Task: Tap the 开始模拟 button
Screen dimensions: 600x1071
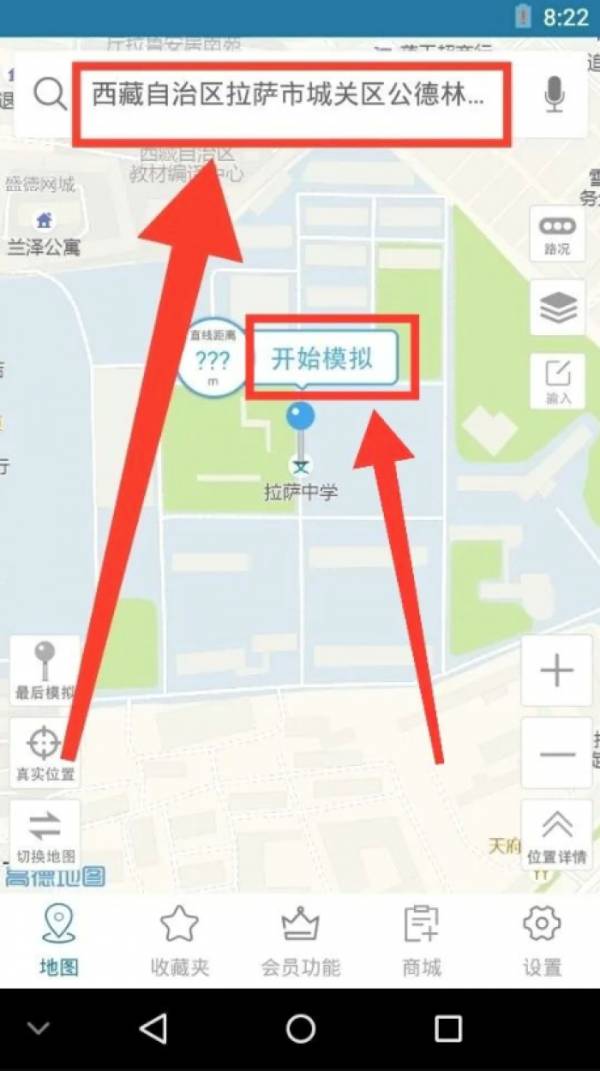Action: click(x=322, y=359)
